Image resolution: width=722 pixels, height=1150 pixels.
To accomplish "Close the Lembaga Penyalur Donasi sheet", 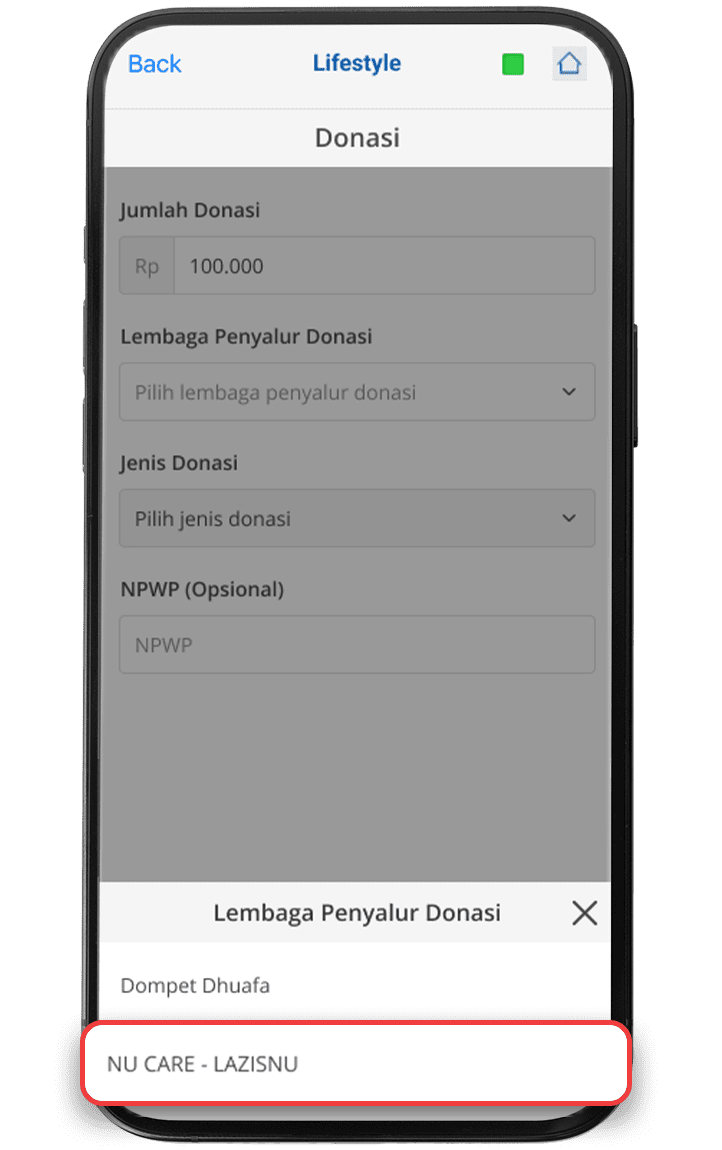I will tap(584, 912).
